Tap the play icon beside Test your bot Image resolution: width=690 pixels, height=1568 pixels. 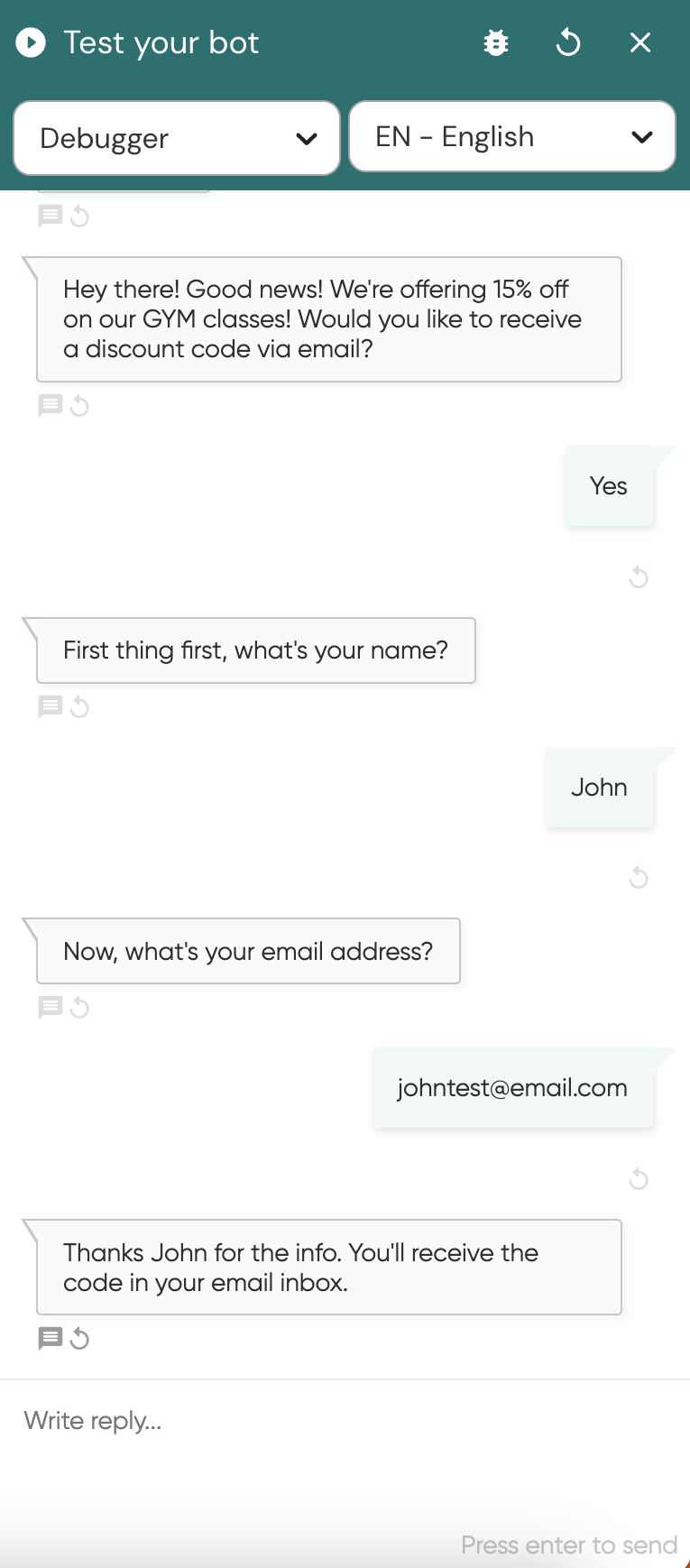(31, 42)
